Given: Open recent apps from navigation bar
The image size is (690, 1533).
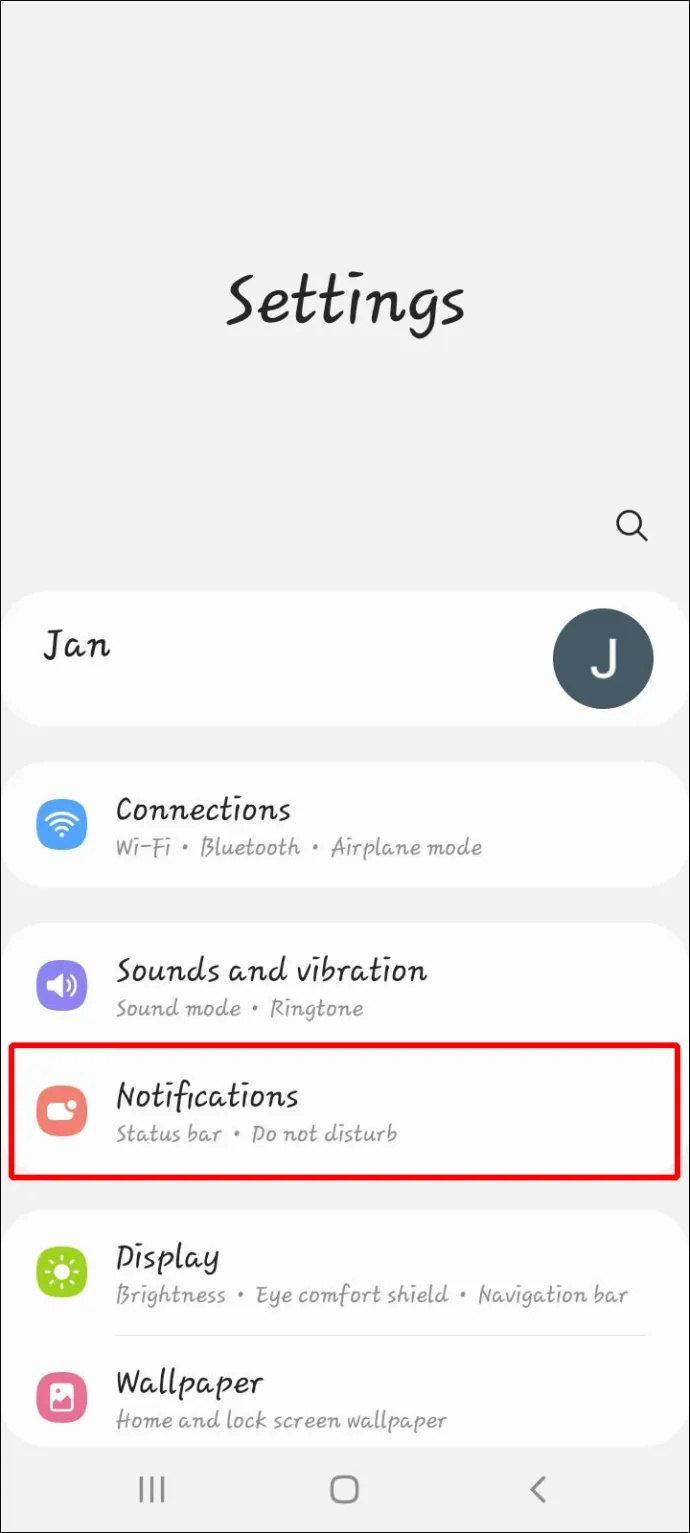Looking at the screenshot, I should [151, 1489].
